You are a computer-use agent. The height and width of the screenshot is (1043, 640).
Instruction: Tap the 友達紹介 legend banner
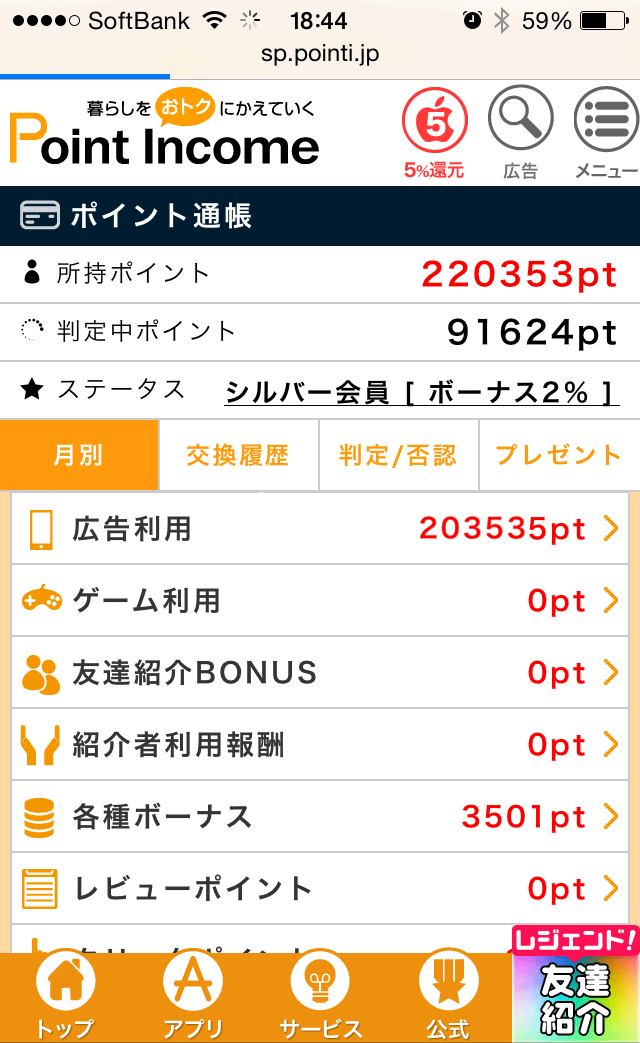coord(575,985)
